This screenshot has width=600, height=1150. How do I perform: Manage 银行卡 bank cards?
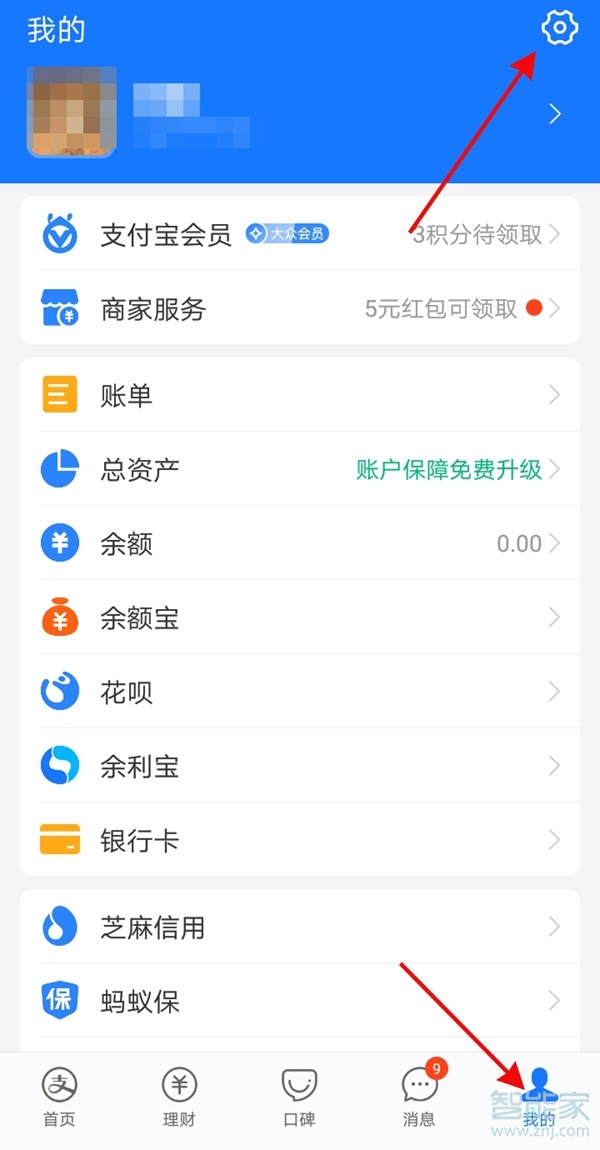point(300,840)
